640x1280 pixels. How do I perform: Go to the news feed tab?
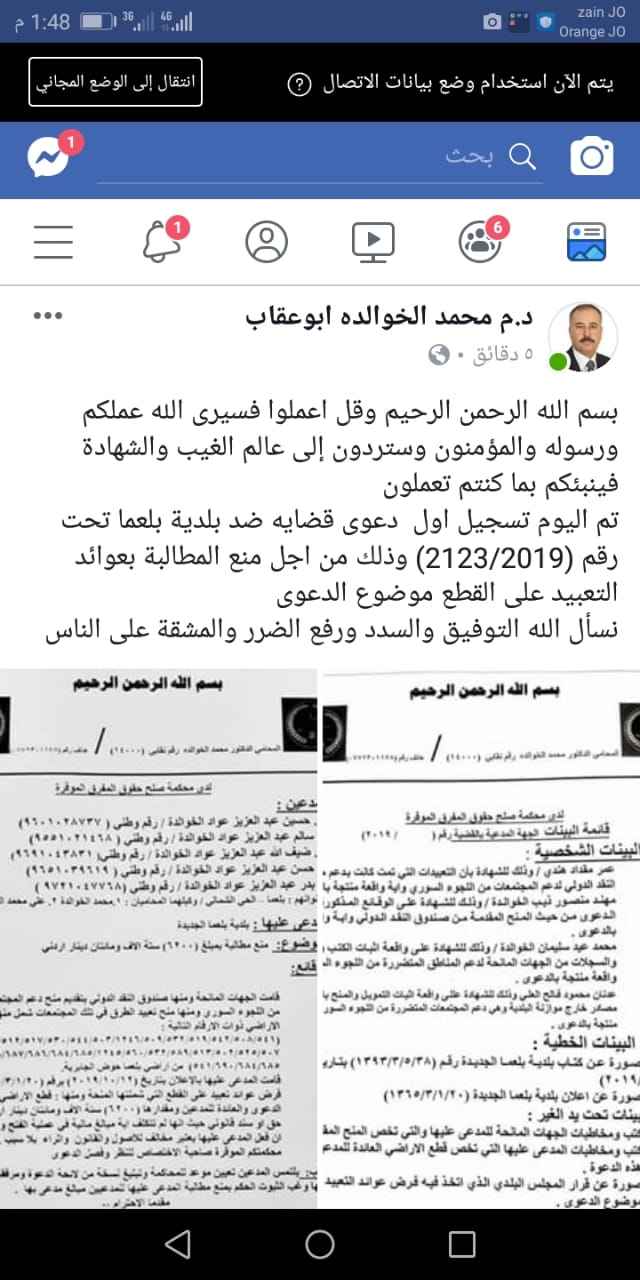587,242
